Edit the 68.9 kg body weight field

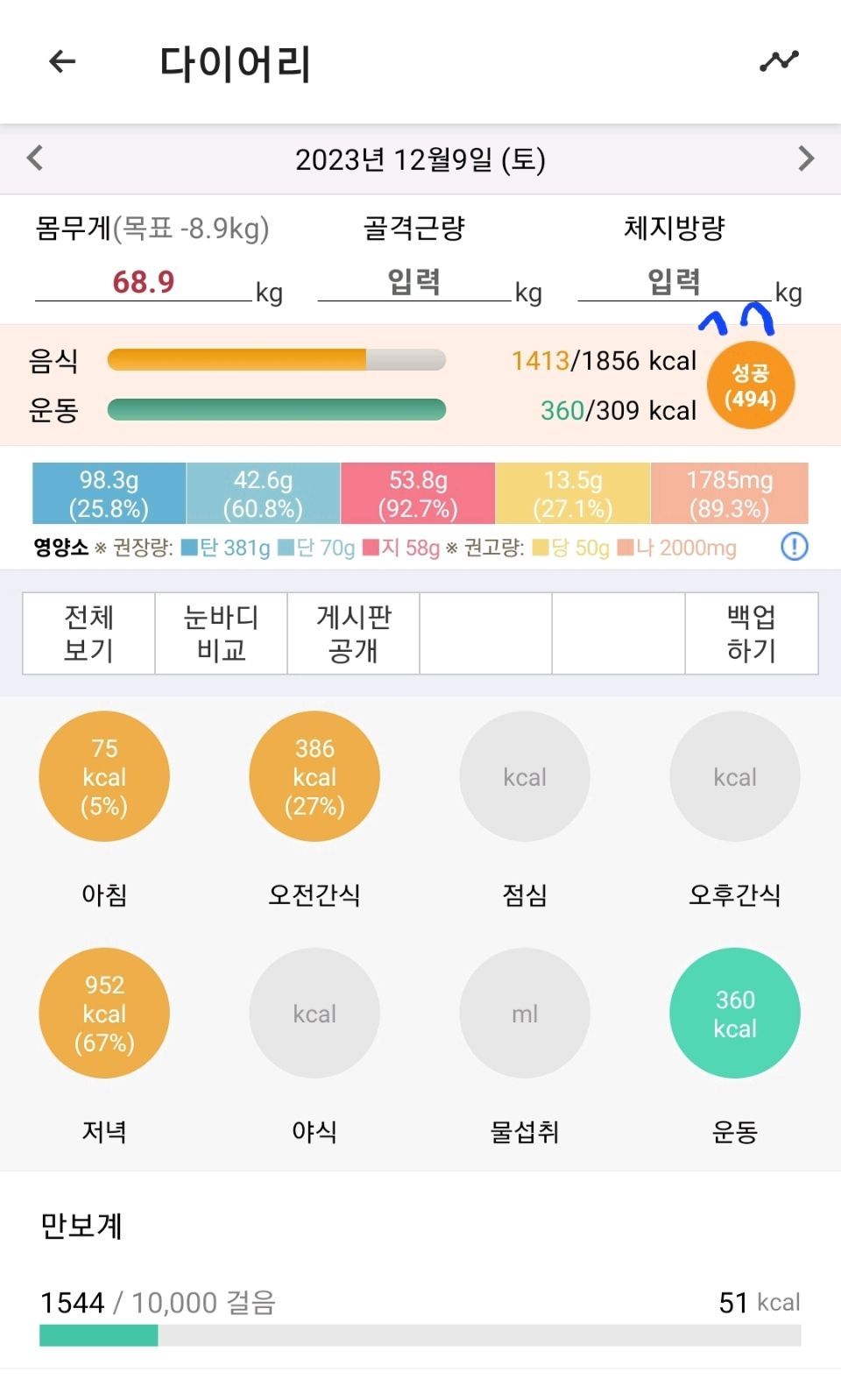click(x=143, y=282)
